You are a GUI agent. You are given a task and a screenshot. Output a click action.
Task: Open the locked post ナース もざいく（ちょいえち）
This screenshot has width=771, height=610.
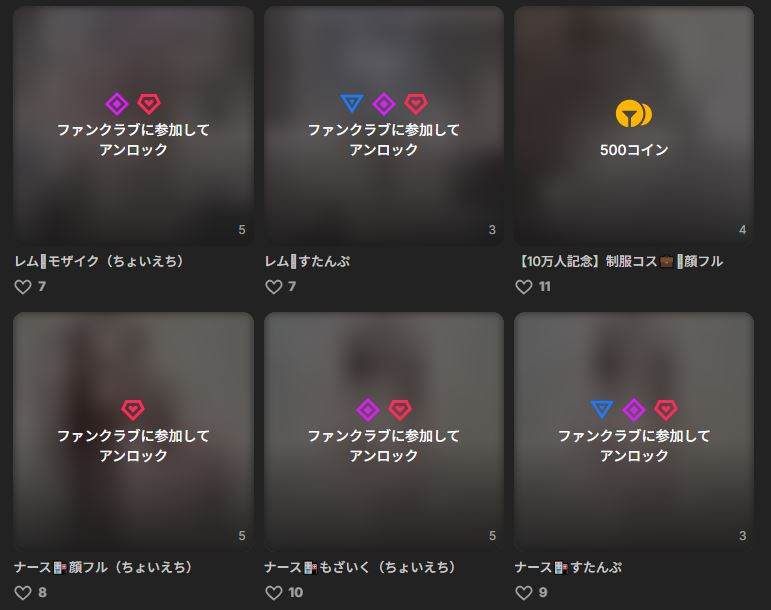point(383,432)
